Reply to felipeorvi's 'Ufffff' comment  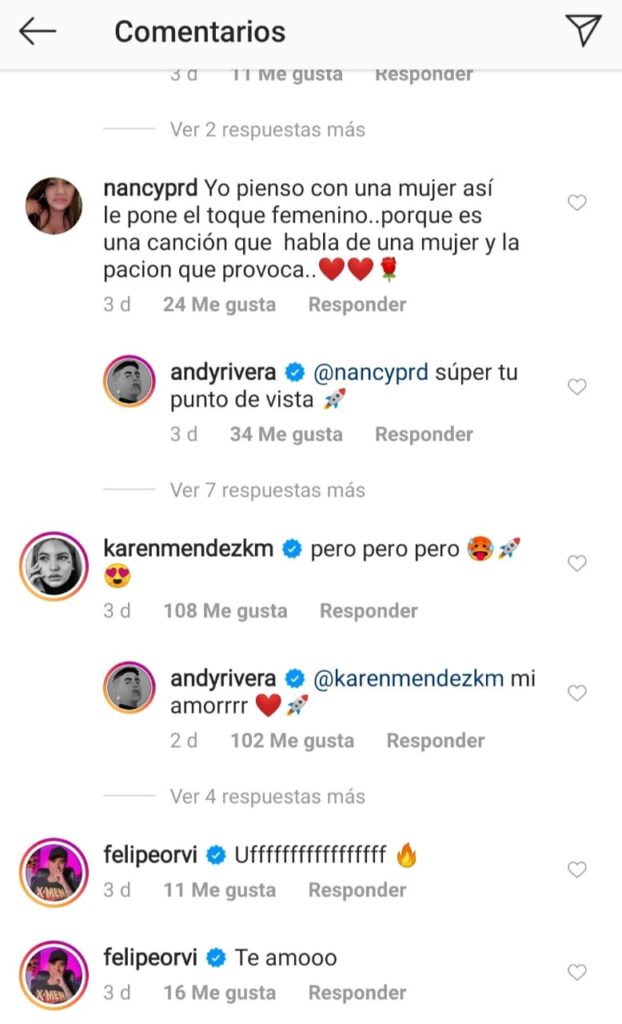click(x=357, y=890)
